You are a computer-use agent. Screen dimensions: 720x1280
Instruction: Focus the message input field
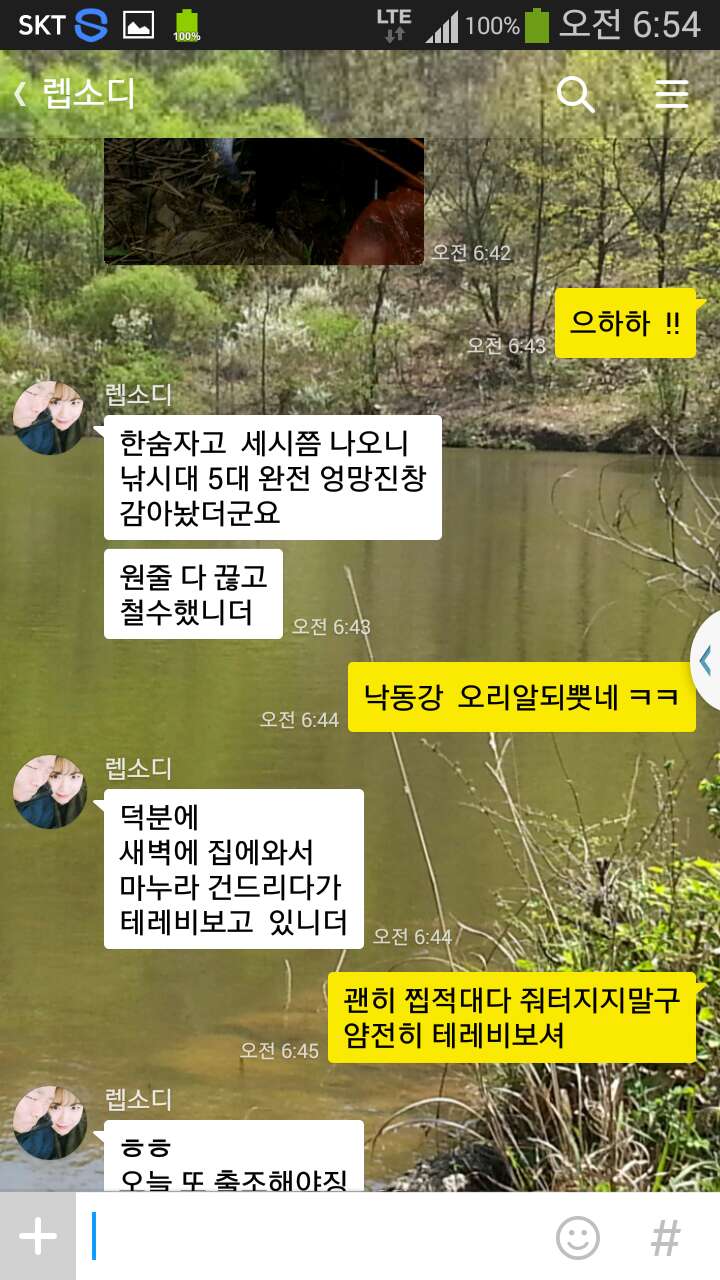pyautogui.click(x=315, y=1236)
